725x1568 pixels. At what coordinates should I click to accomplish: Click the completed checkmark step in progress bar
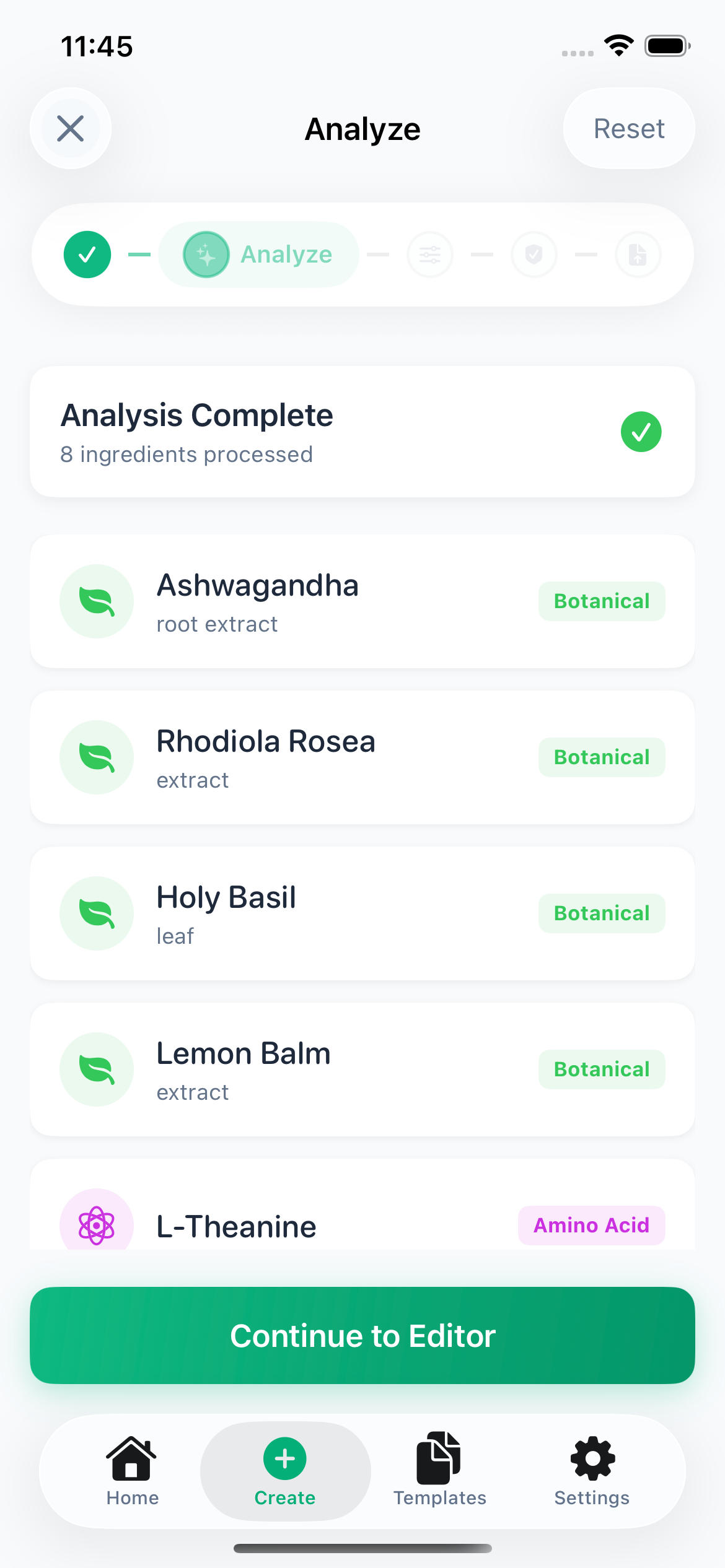(87, 254)
